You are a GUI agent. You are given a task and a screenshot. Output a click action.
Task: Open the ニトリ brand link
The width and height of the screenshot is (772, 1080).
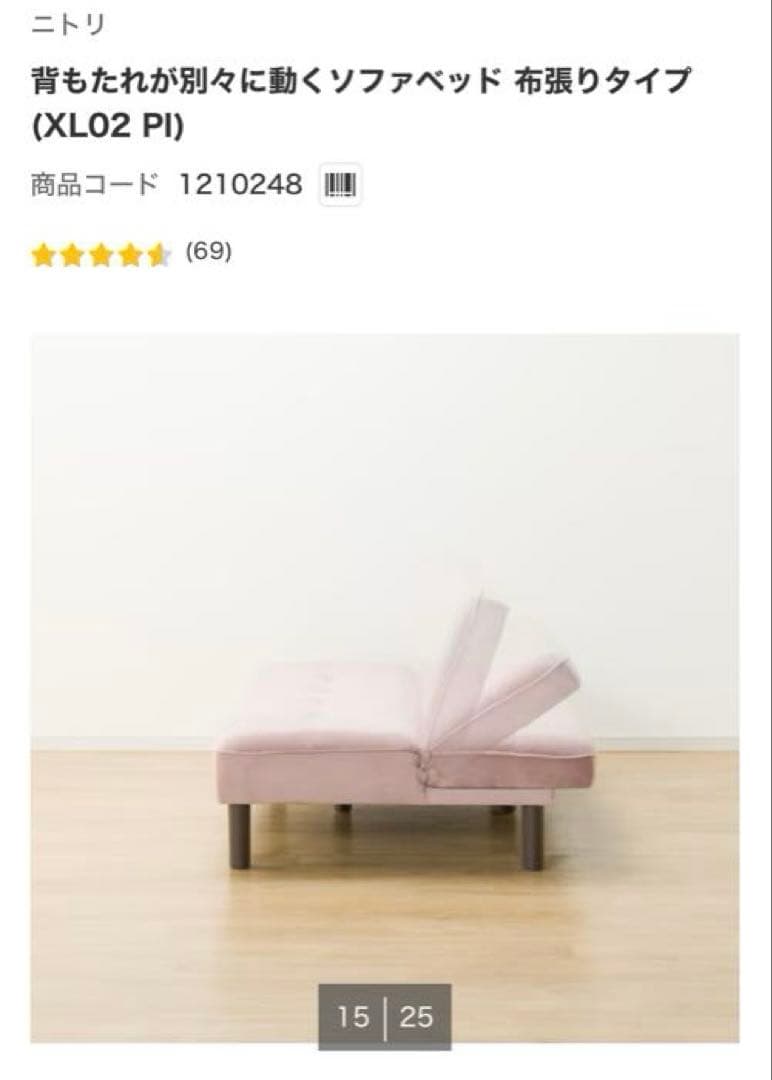click(x=67, y=26)
